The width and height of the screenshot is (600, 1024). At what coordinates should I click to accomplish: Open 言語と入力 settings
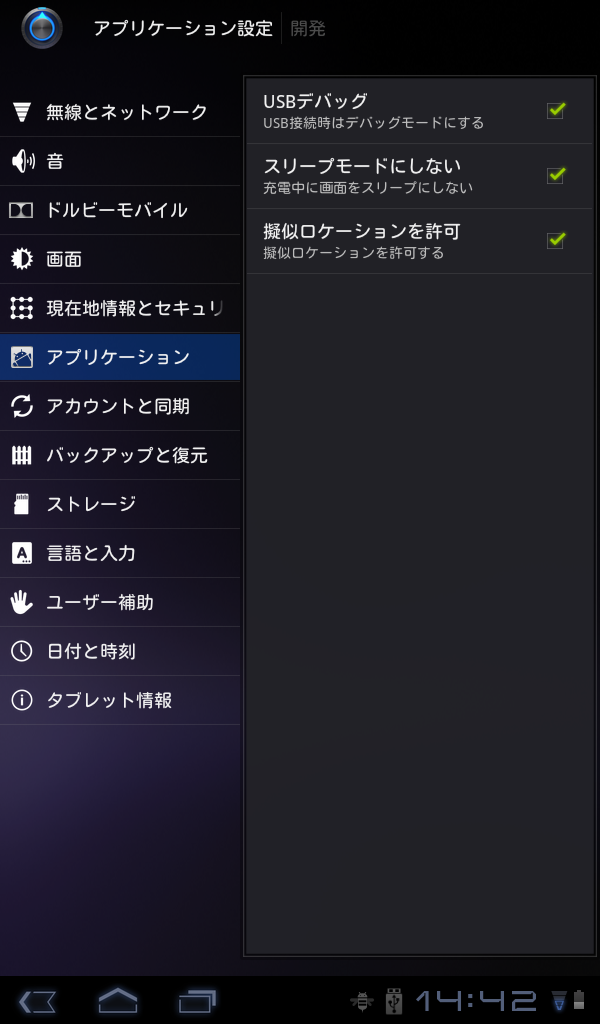click(120, 553)
